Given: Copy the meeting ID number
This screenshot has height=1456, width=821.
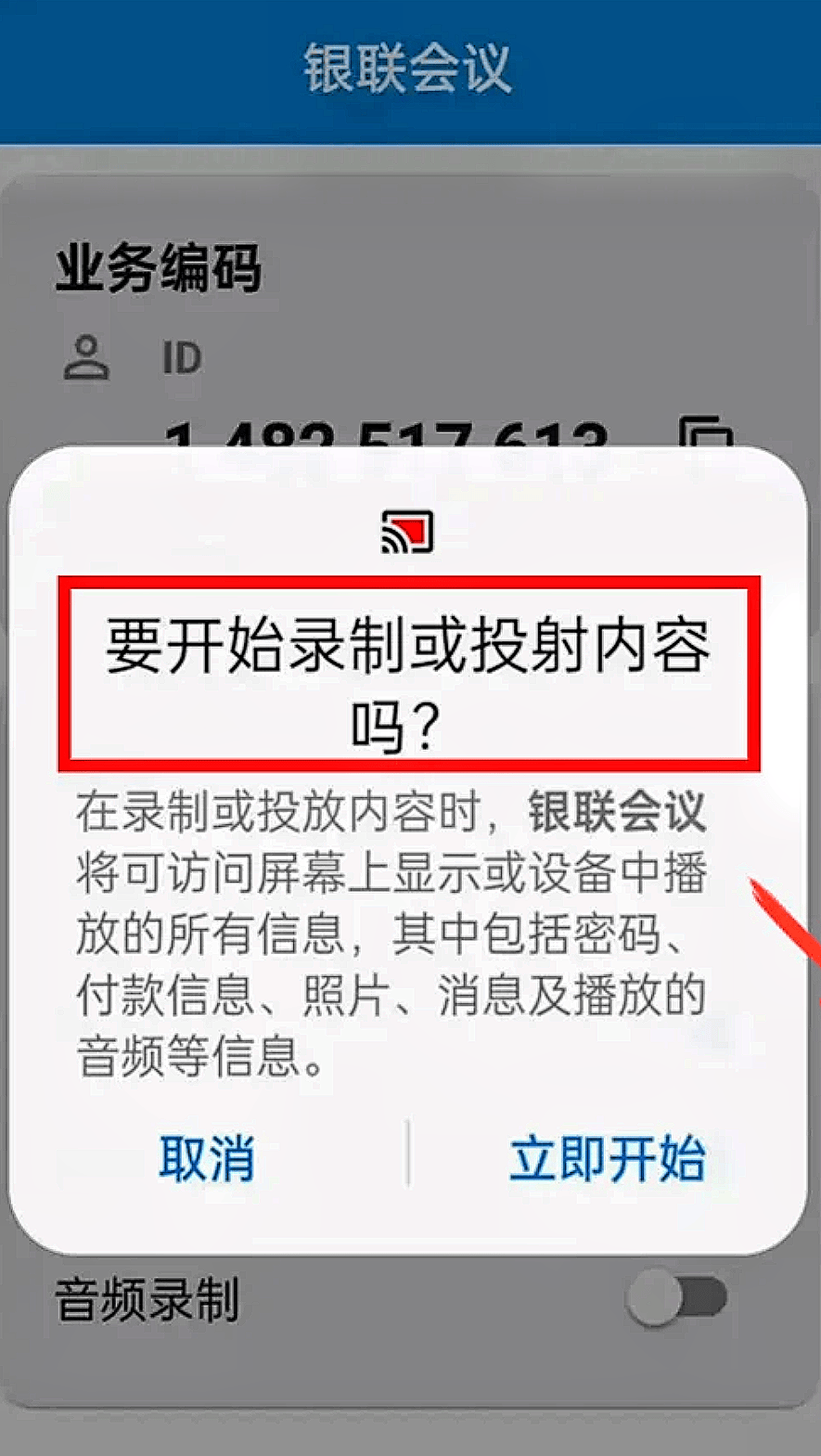Looking at the screenshot, I should coord(707,434).
